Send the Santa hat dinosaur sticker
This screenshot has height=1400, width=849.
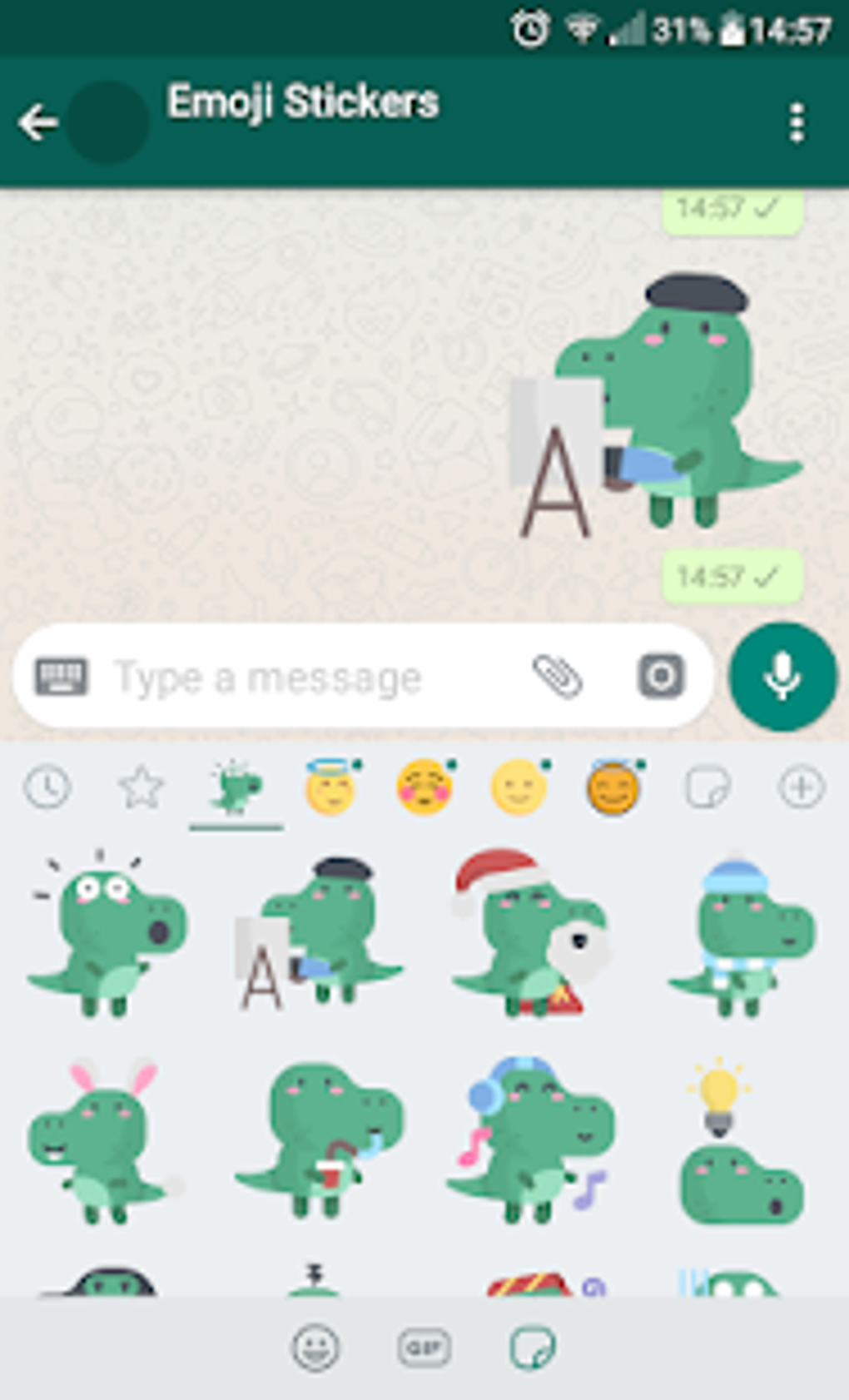(x=530, y=934)
